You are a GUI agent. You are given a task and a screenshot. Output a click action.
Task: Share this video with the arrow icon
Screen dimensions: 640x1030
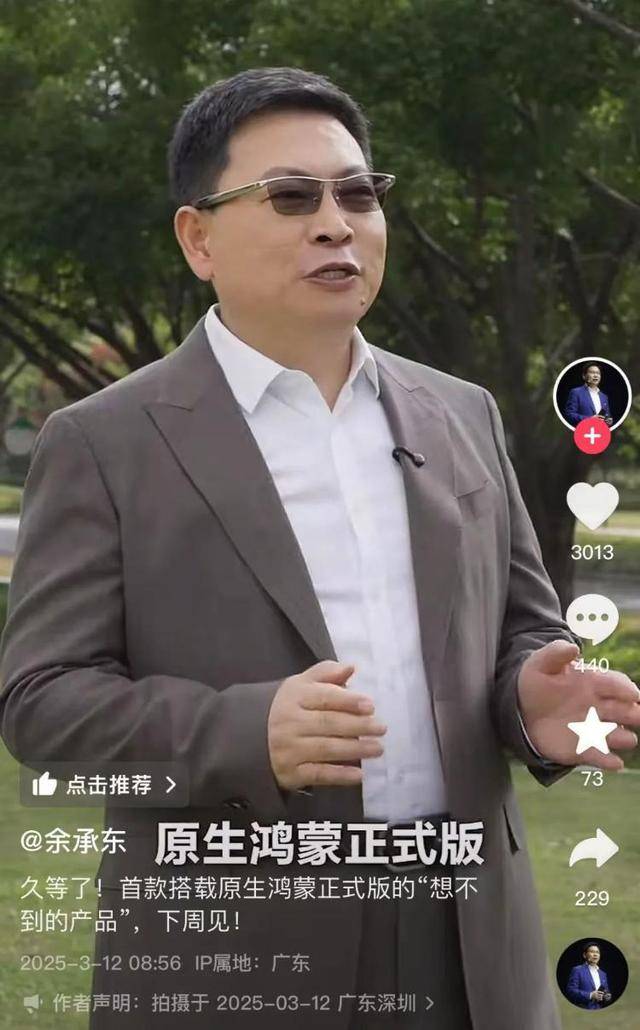pos(593,849)
